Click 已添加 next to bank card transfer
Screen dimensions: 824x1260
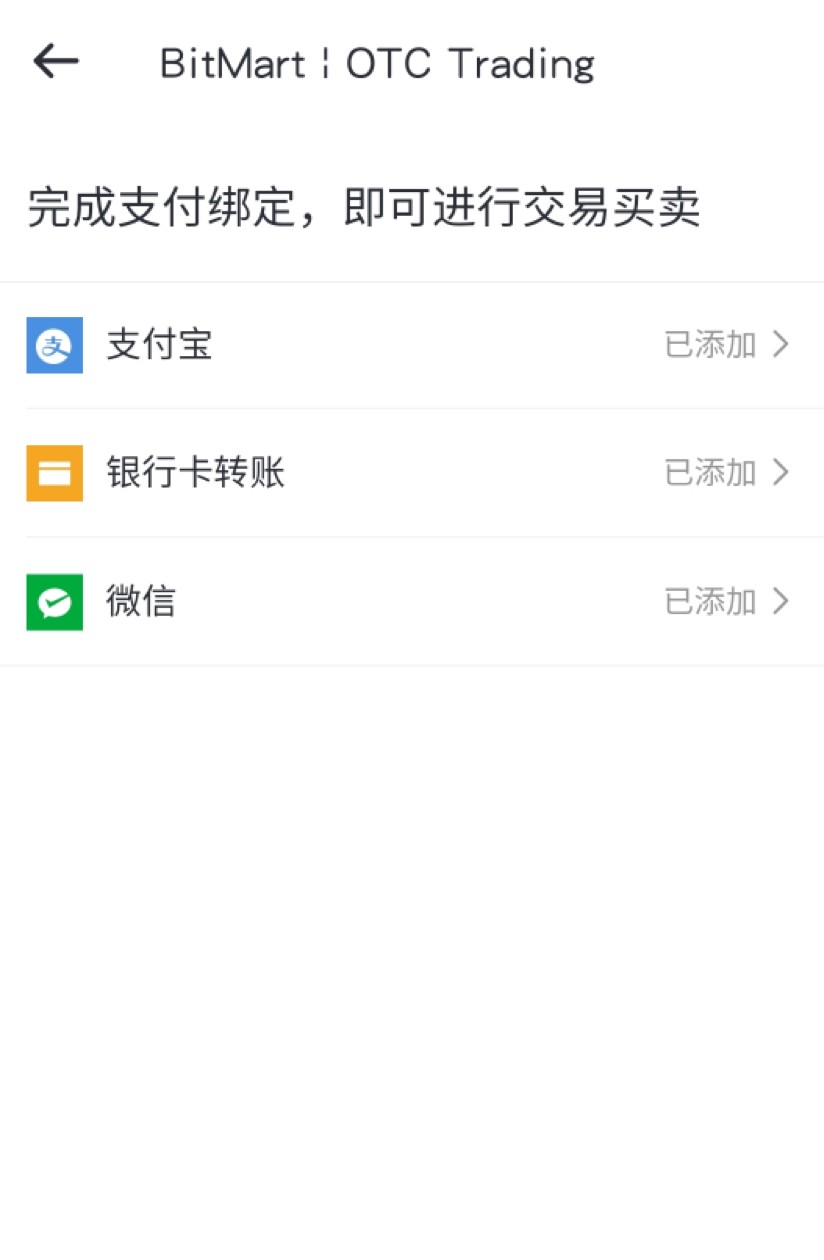point(708,473)
